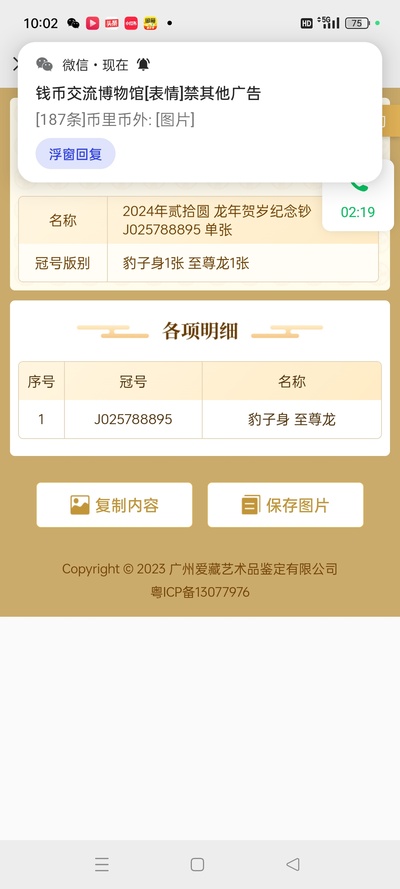This screenshot has width=400, height=889.
Task: Go back with the system back button
Action: (292, 864)
